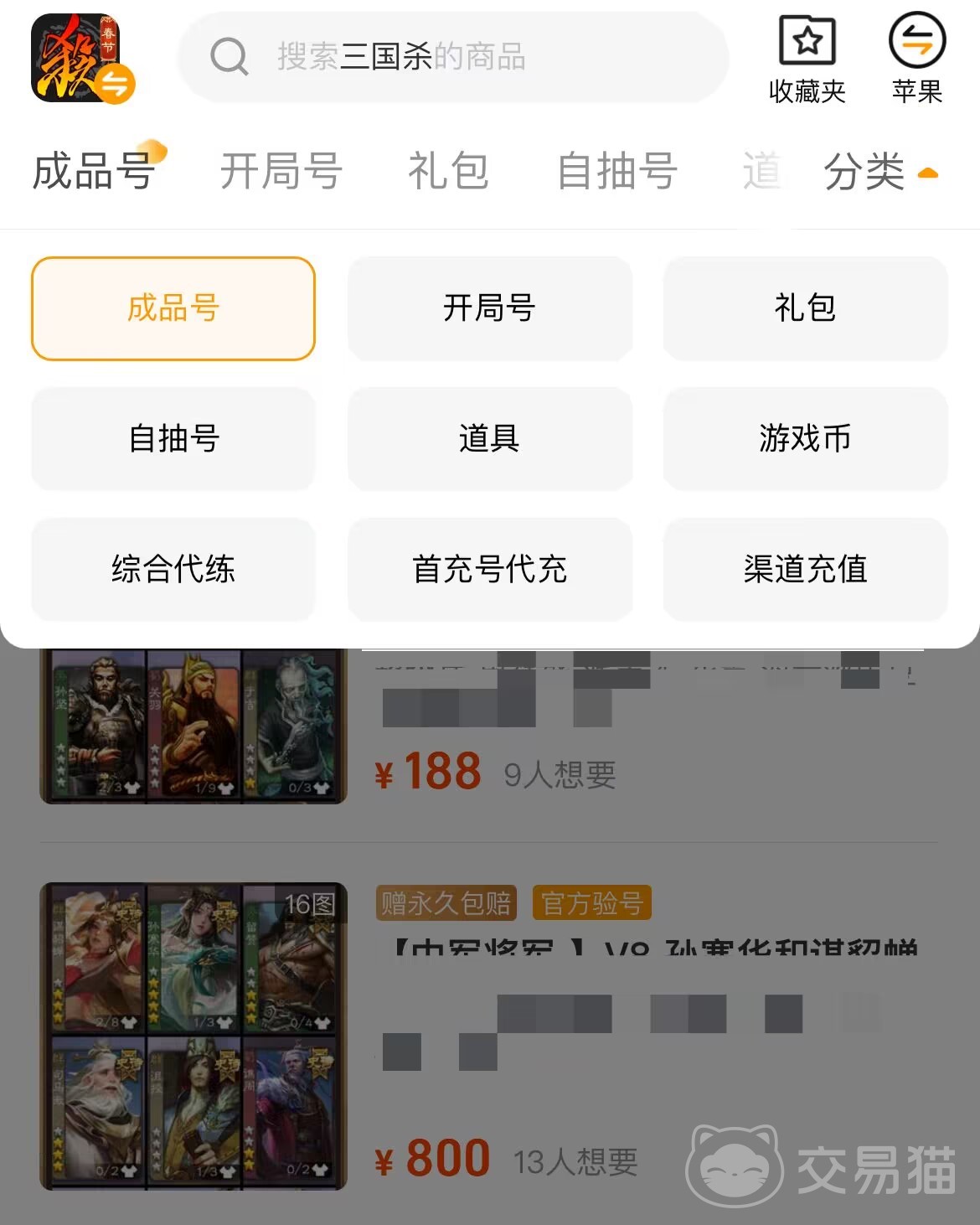Select the 渠道充值 category chip
The image size is (980, 1225).
point(805,569)
